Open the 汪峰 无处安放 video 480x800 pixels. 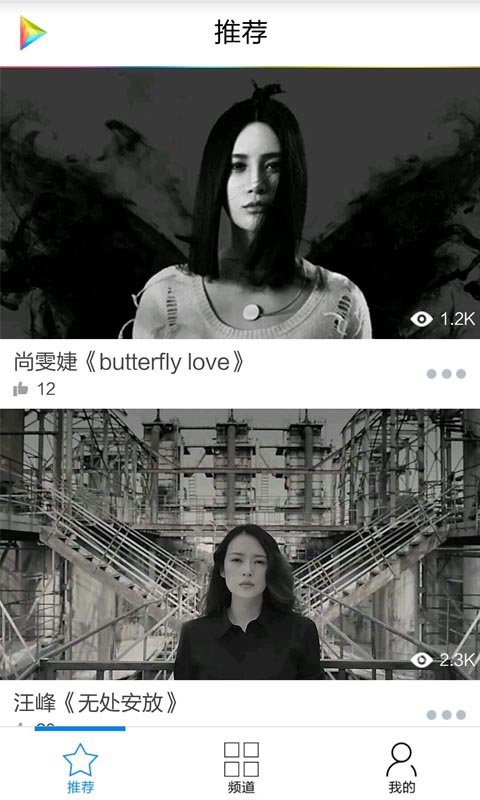(240, 544)
